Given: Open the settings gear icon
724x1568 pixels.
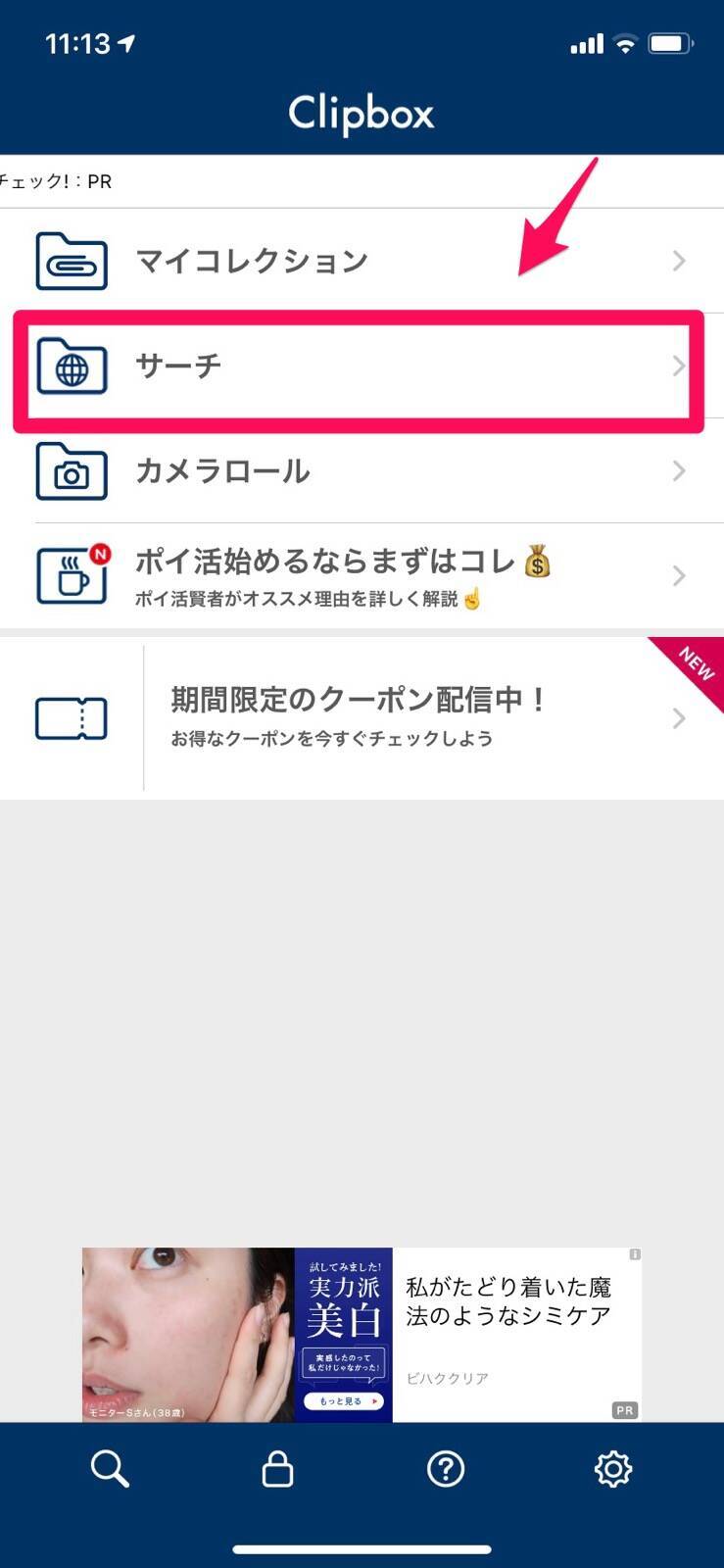Looking at the screenshot, I should 613,1469.
